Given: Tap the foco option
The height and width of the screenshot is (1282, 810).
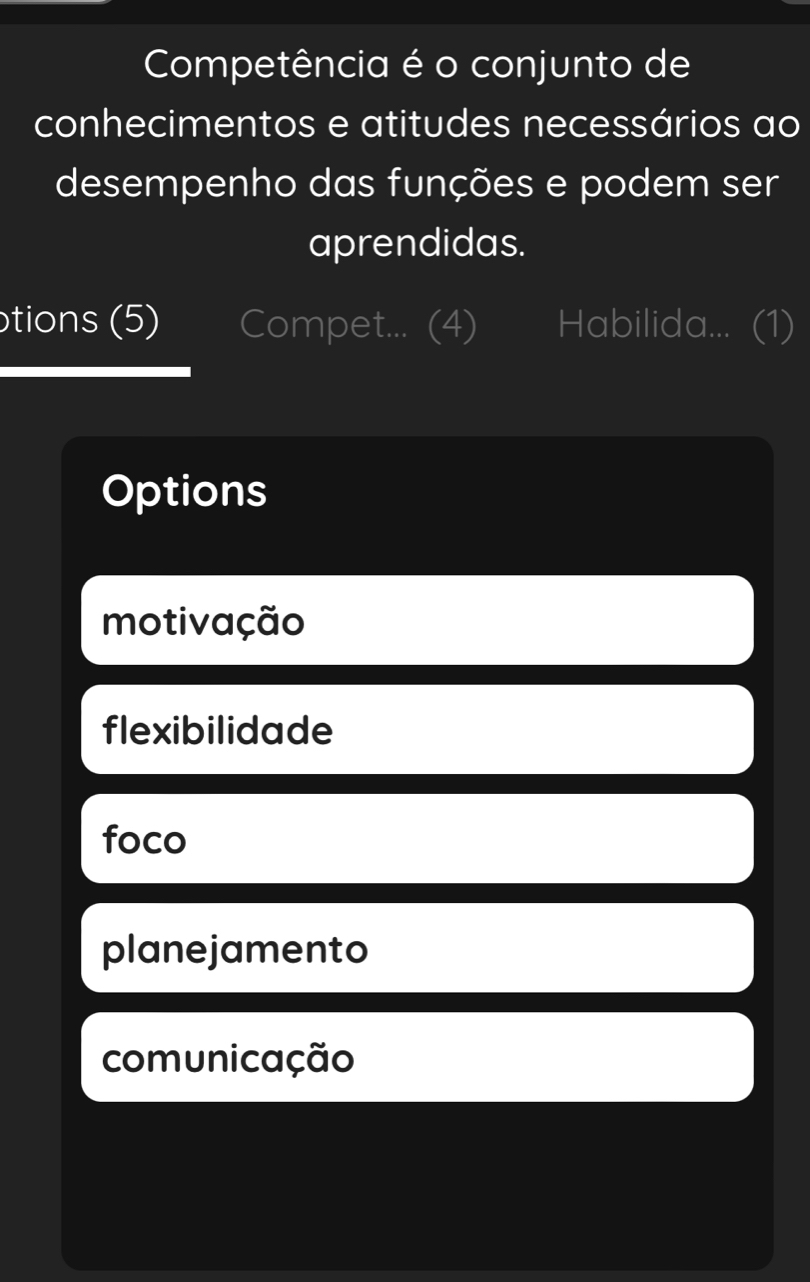Looking at the screenshot, I should [417, 839].
